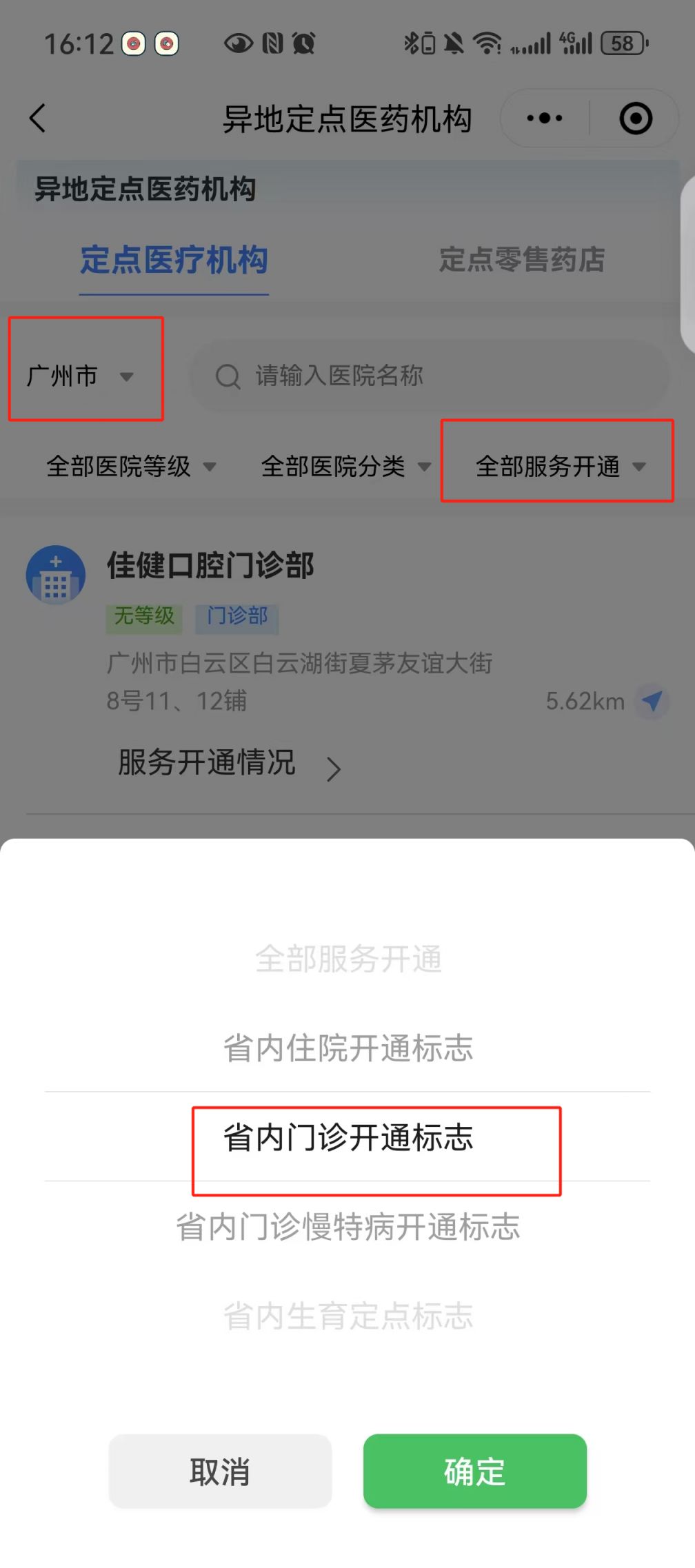Image resolution: width=695 pixels, height=1568 pixels.
Task: Open the 广州市 city dropdown
Action: [x=81, y=376]
